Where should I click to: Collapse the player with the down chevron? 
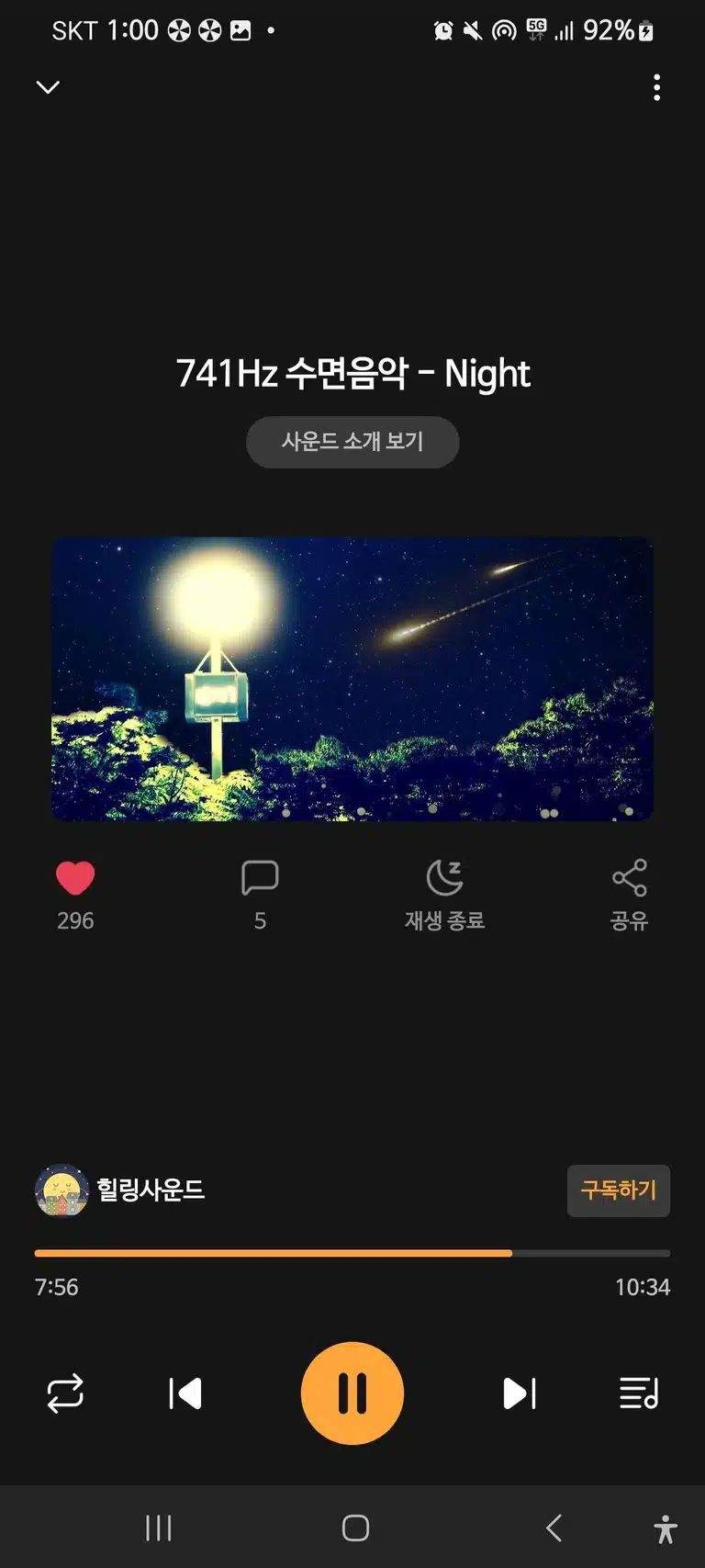(48, 87)
